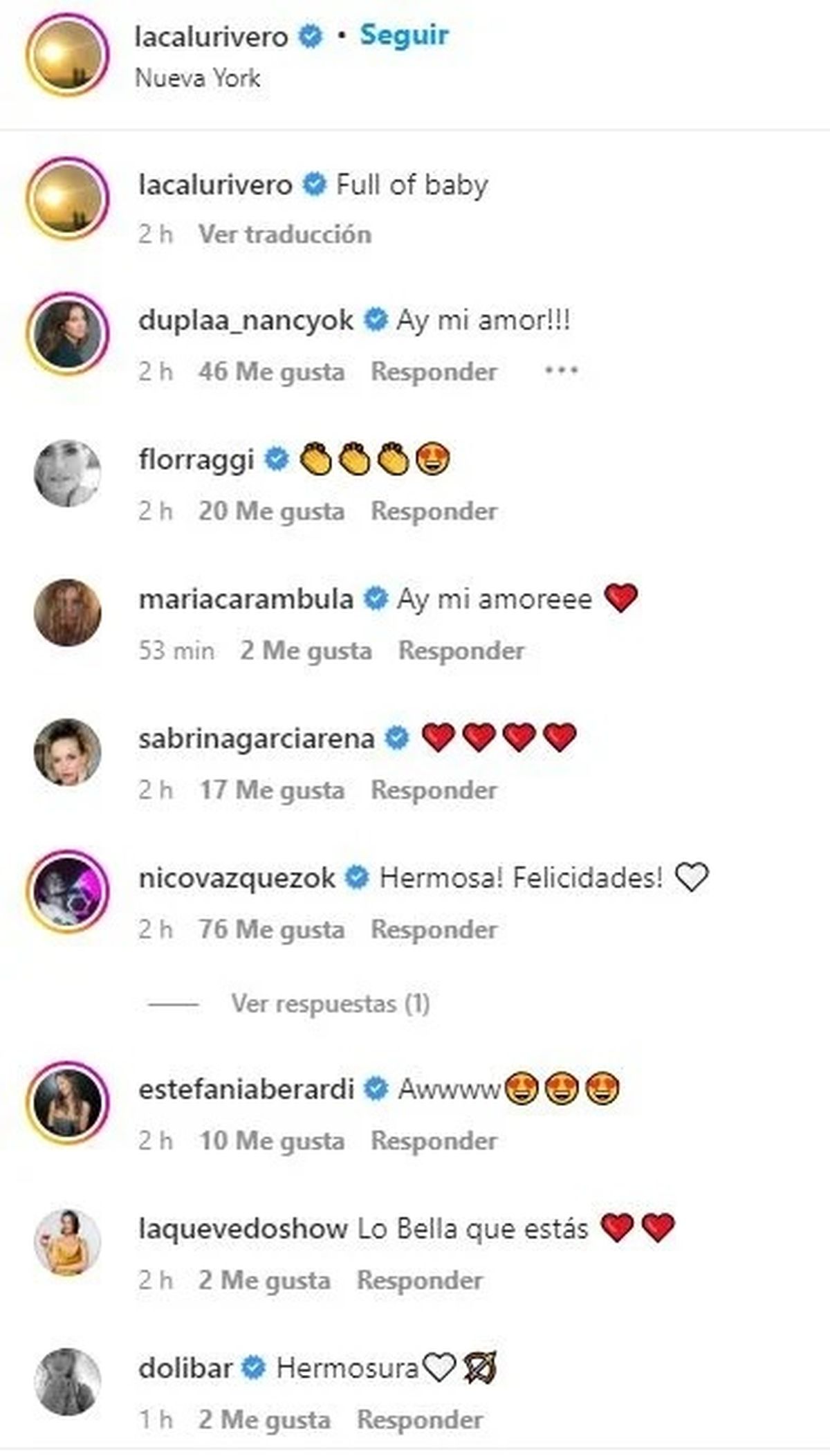This screenshot has height=1456, width=830.
Task: Reply to nicovazquezok's comment
Action: coord(434,929)
